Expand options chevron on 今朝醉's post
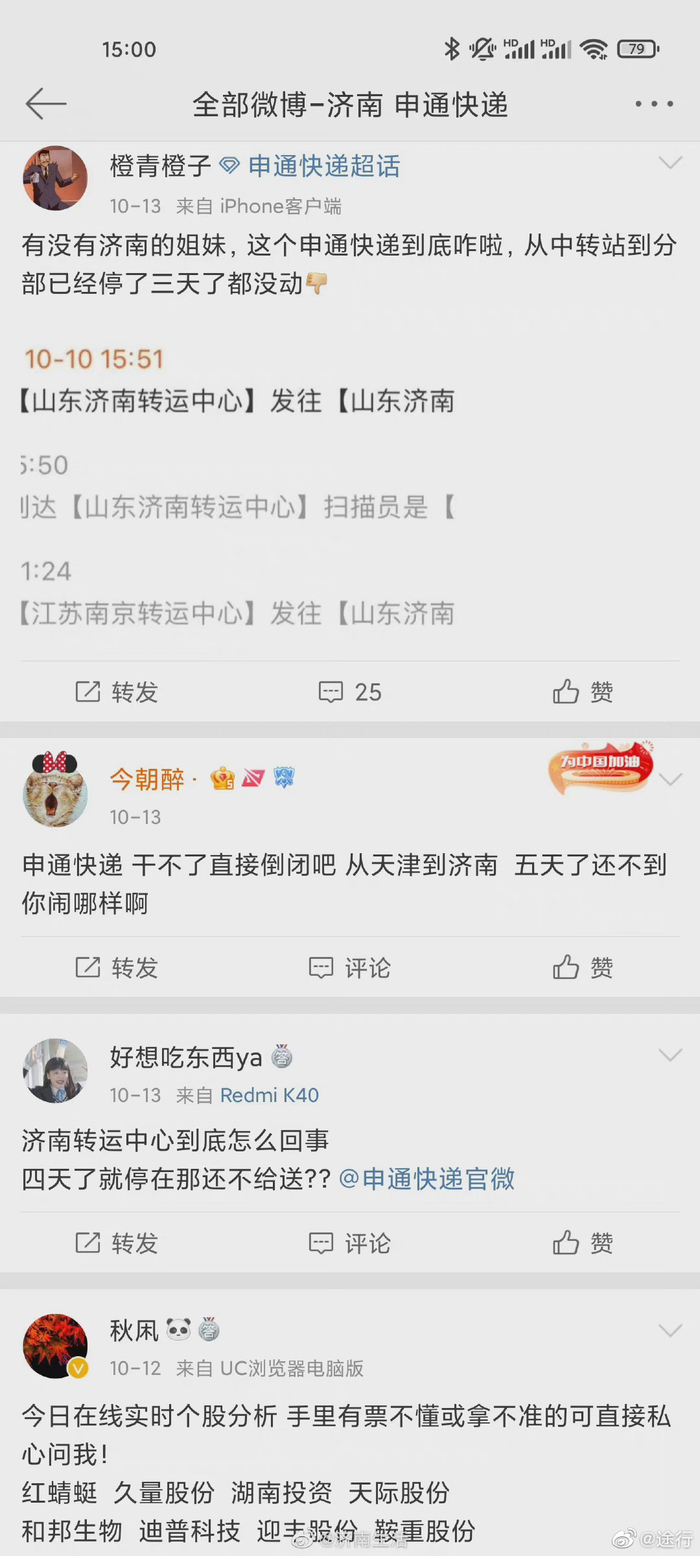The height and width of the screenshot is (1556, 700). 670,779
